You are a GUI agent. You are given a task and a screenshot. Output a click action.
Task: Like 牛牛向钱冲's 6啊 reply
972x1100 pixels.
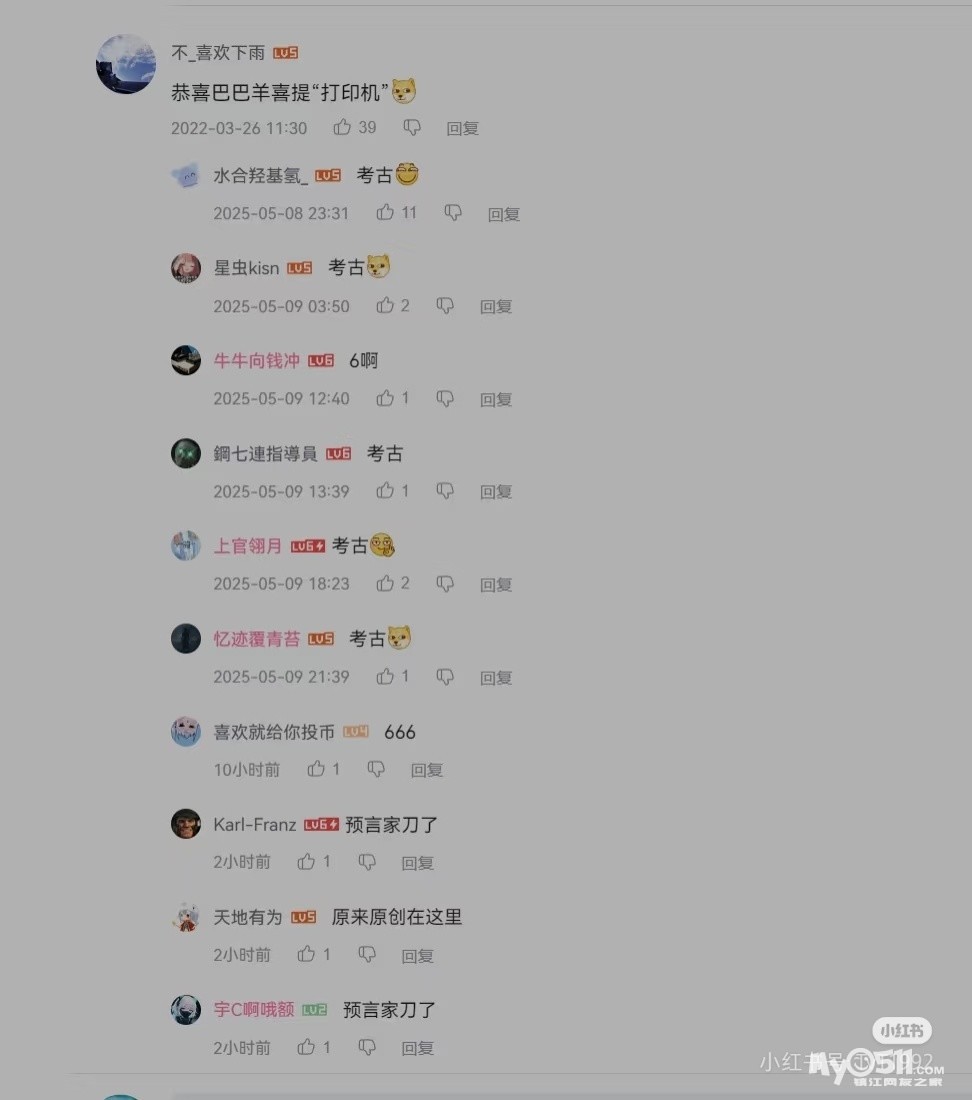pos(385,399)
